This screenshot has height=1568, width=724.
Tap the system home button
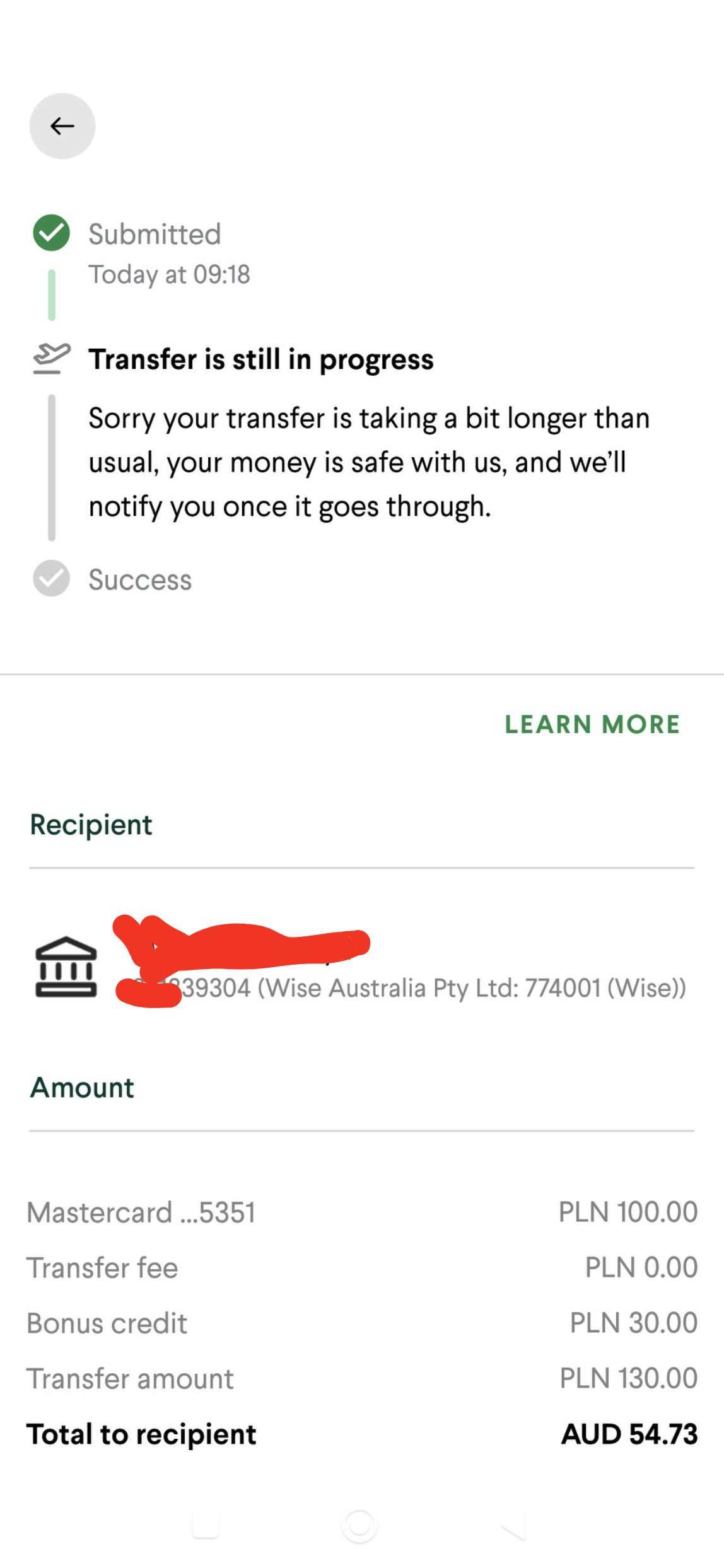pyautogui.click(x=359, y=1526)
